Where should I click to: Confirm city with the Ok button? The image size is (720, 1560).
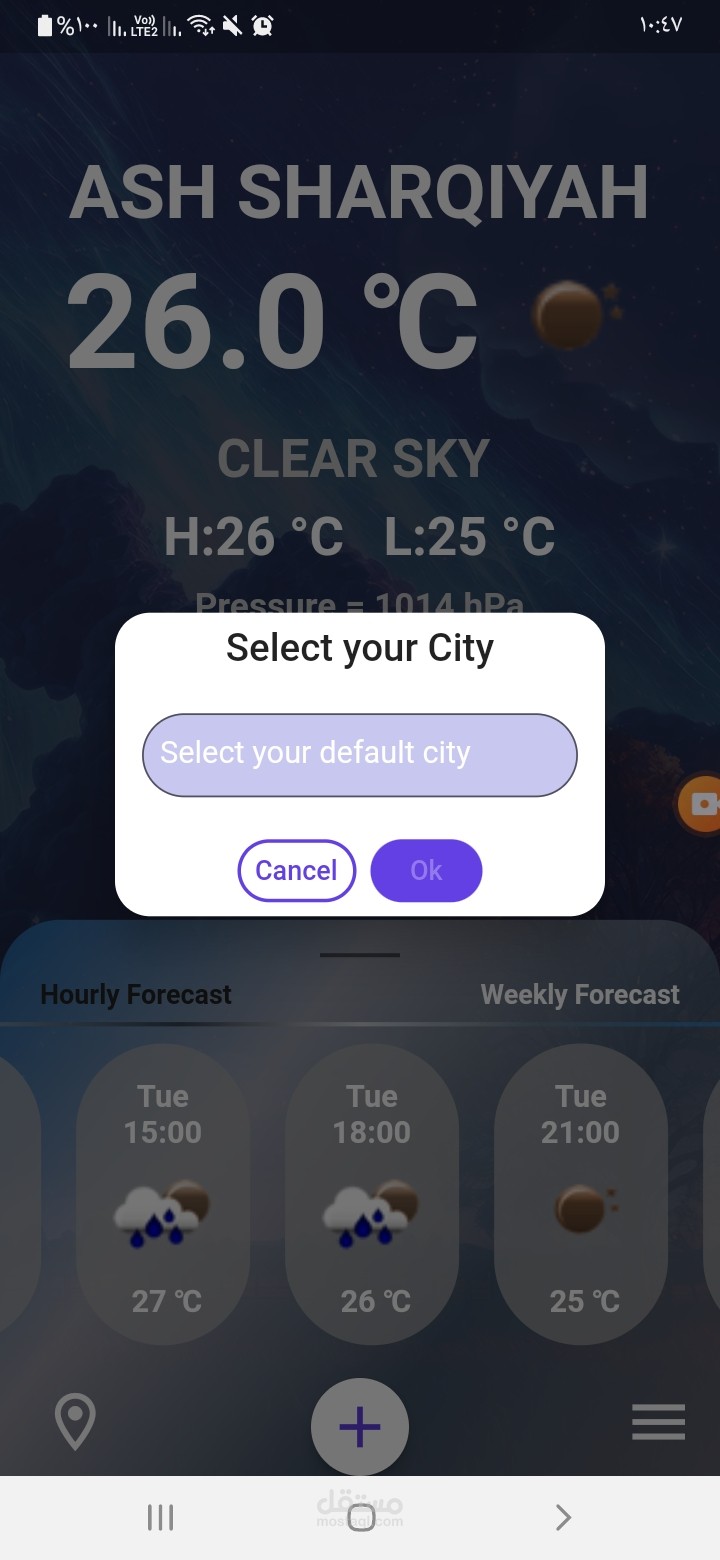[x=426, y=870]
